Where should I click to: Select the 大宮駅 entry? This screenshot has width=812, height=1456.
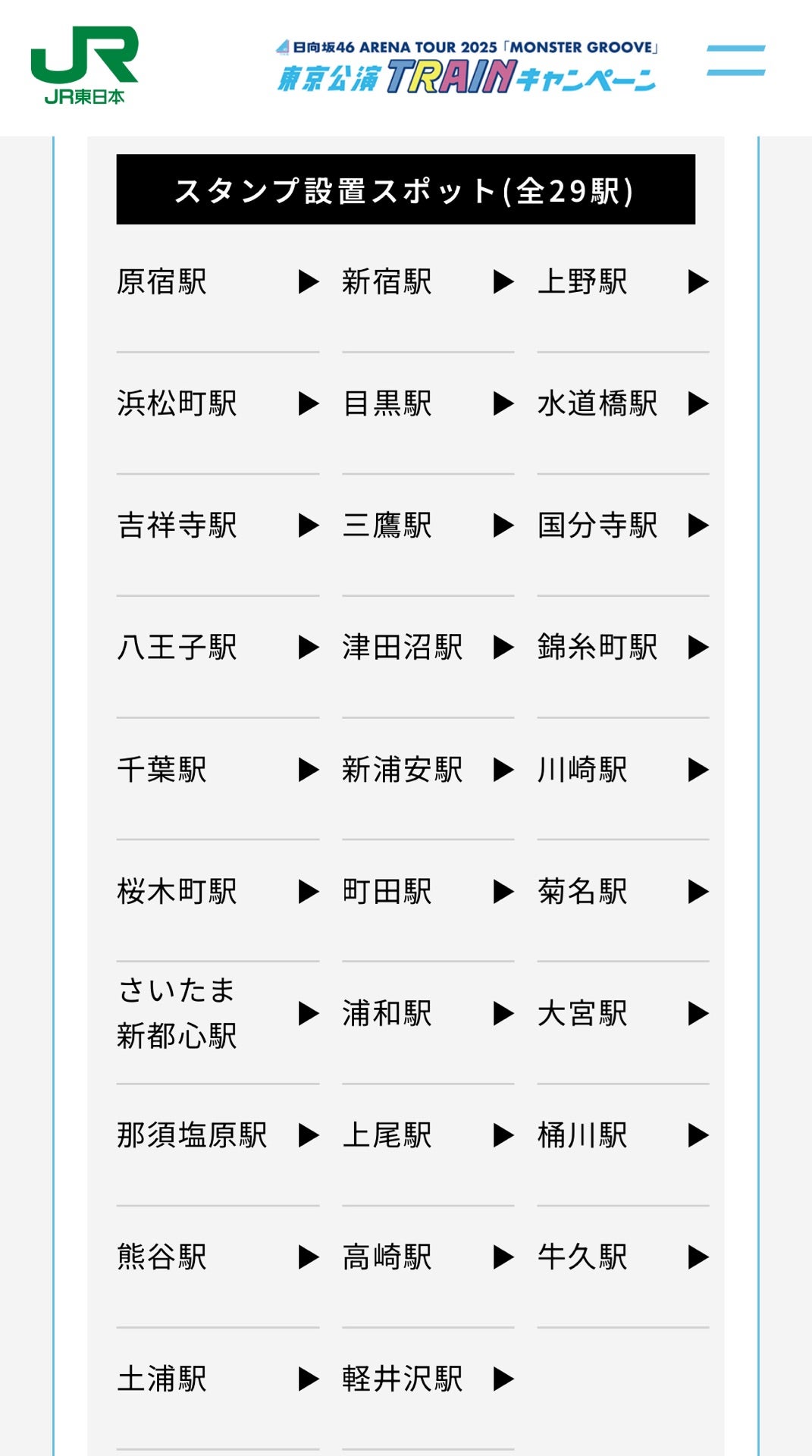[x=582, y=1014]
